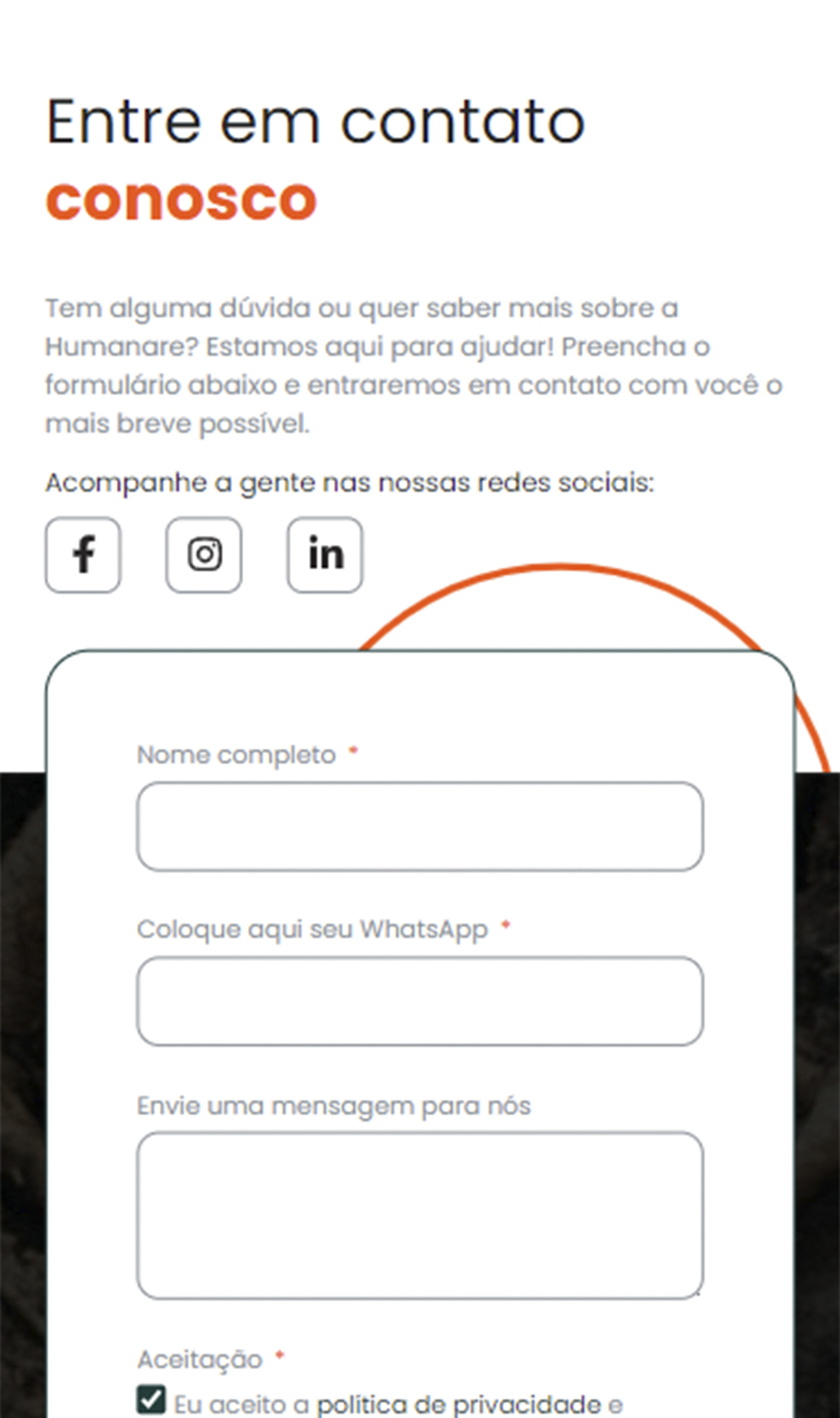This screenshot has width=840, height=1418.
Task: Uncheck the privacy policy acceptance checkbox
Action: click(x=151, y=1400)
